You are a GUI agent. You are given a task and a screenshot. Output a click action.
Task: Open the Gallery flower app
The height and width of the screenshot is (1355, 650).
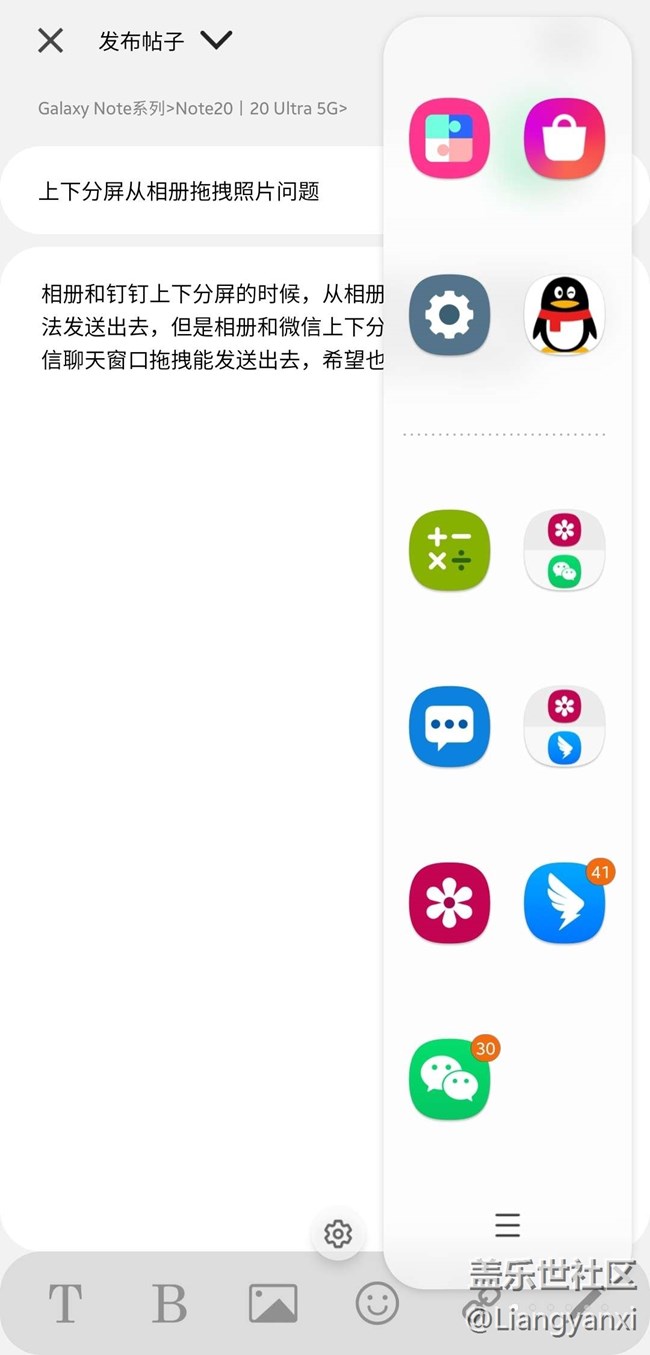click(x=449, y=903)
